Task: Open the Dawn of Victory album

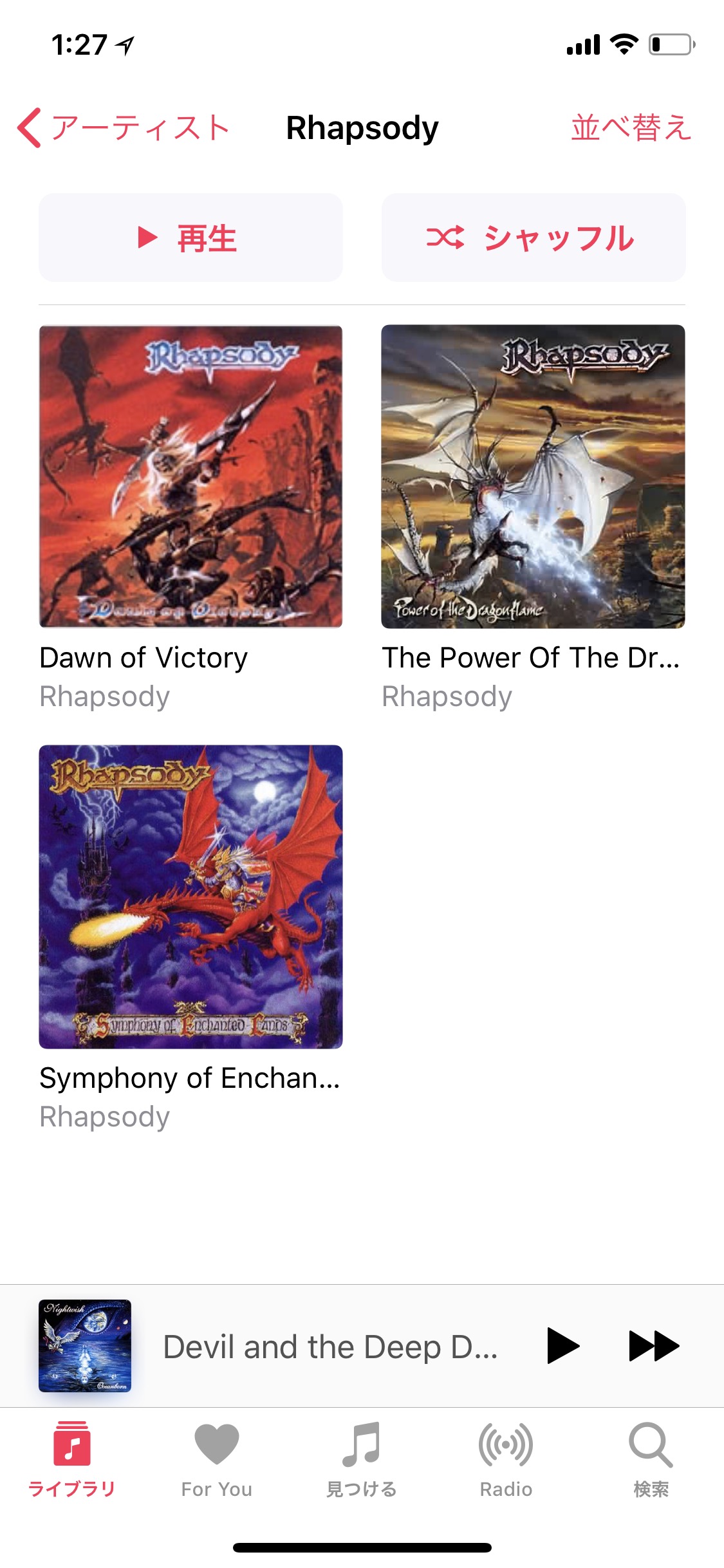Action: (x=190, y=476)
